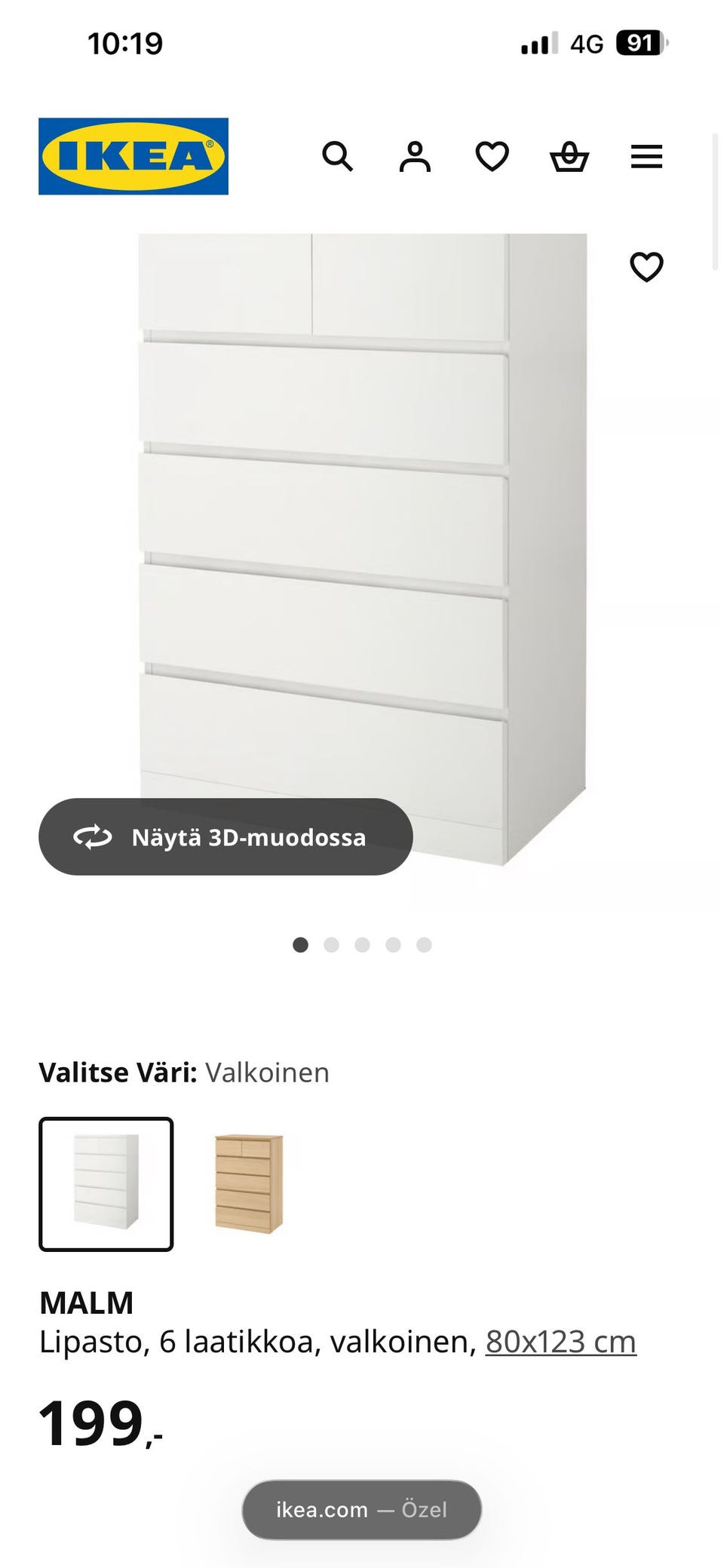Toggle the heart on the product photo
This screenshot has width=724, height=1568.
(x=647, y=266)
